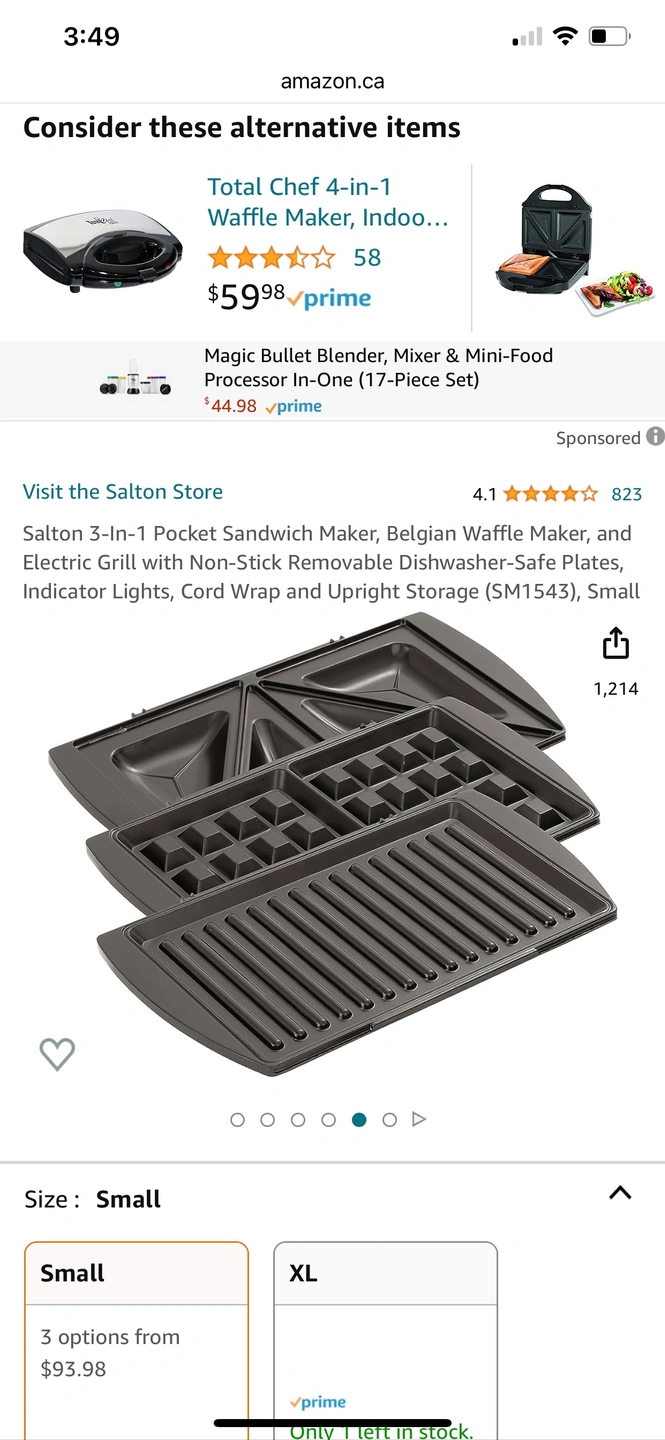665x1440 pixels.
Task: Tap the video play indicator in gallery
Action: click(419, 1119)
